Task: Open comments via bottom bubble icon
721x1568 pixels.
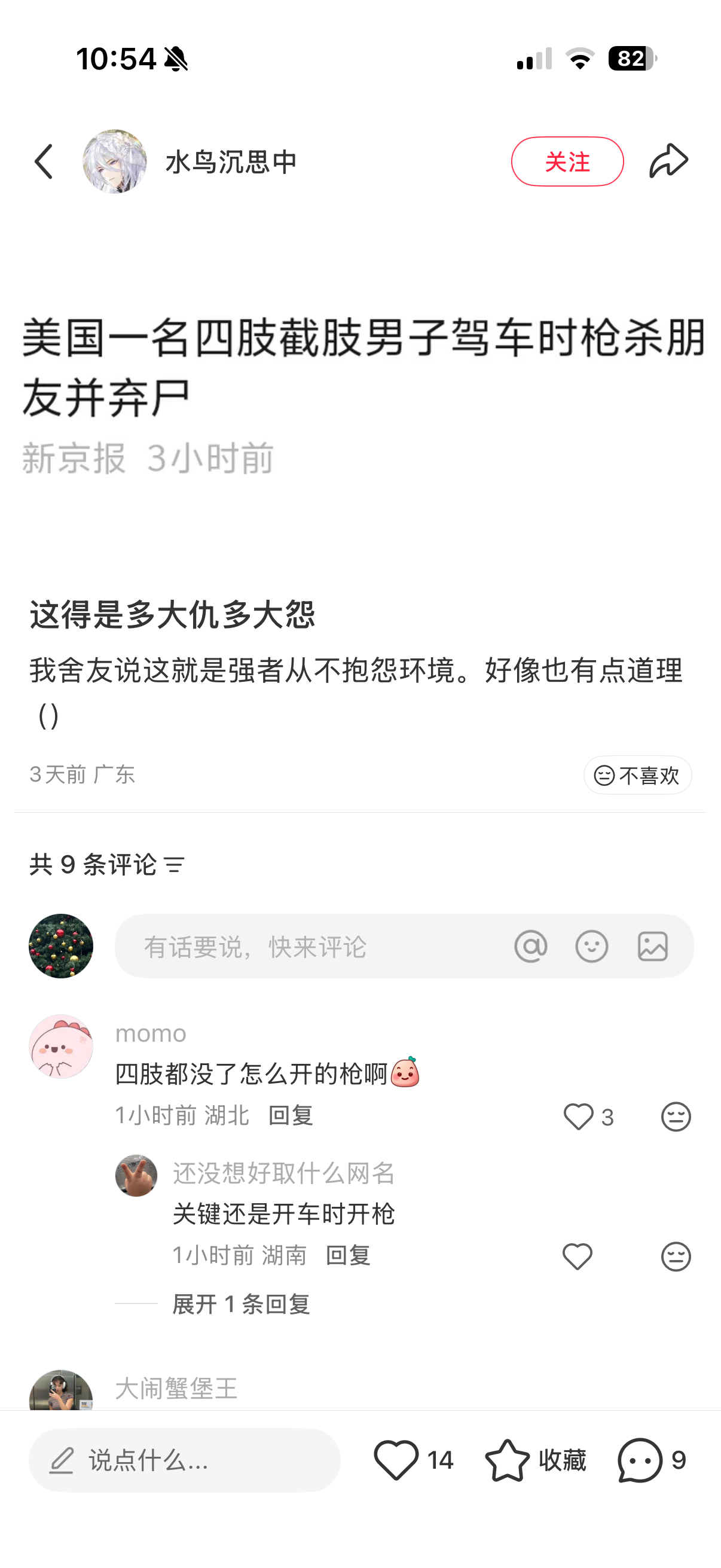Action: click(640, 1460)
